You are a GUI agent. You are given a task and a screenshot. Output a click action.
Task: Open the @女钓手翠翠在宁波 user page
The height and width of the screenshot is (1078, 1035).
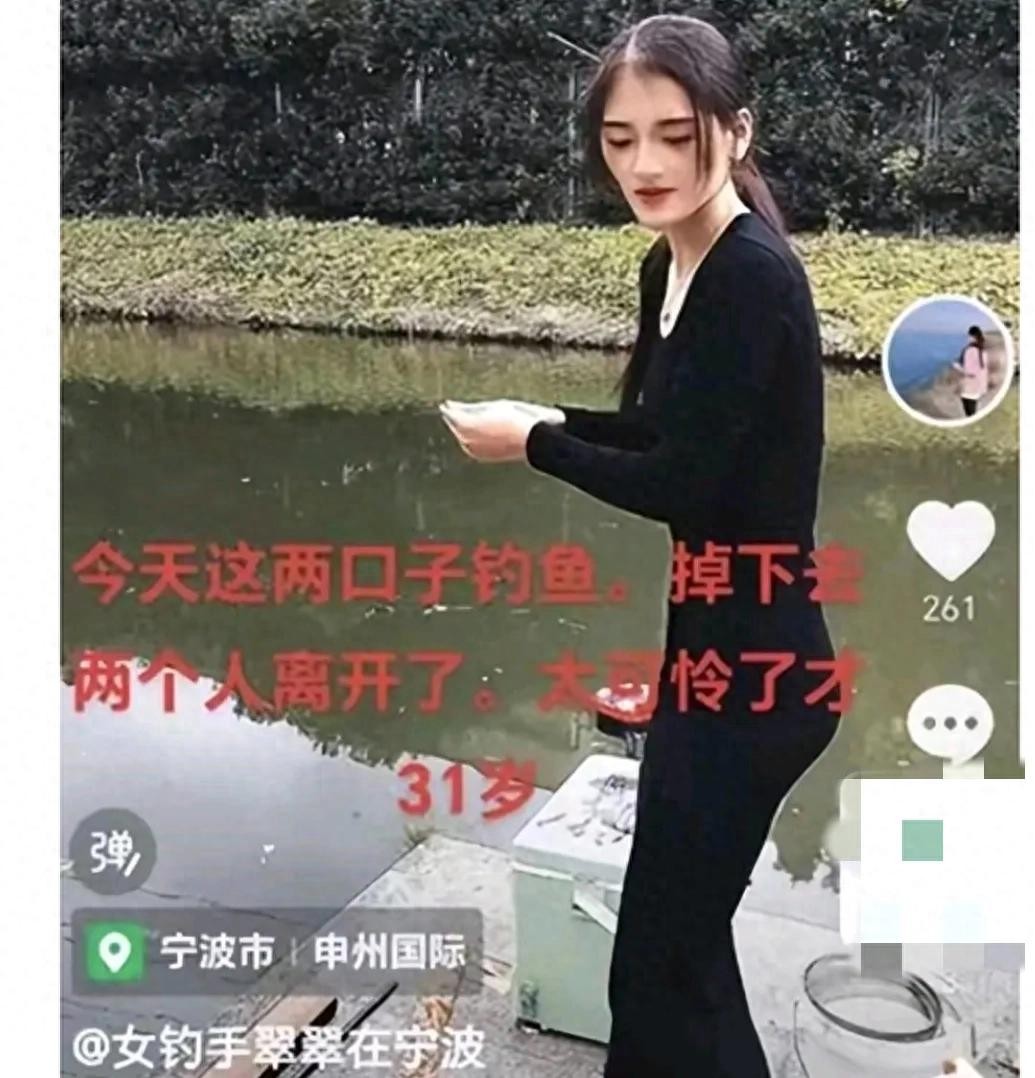(278, 1049)
